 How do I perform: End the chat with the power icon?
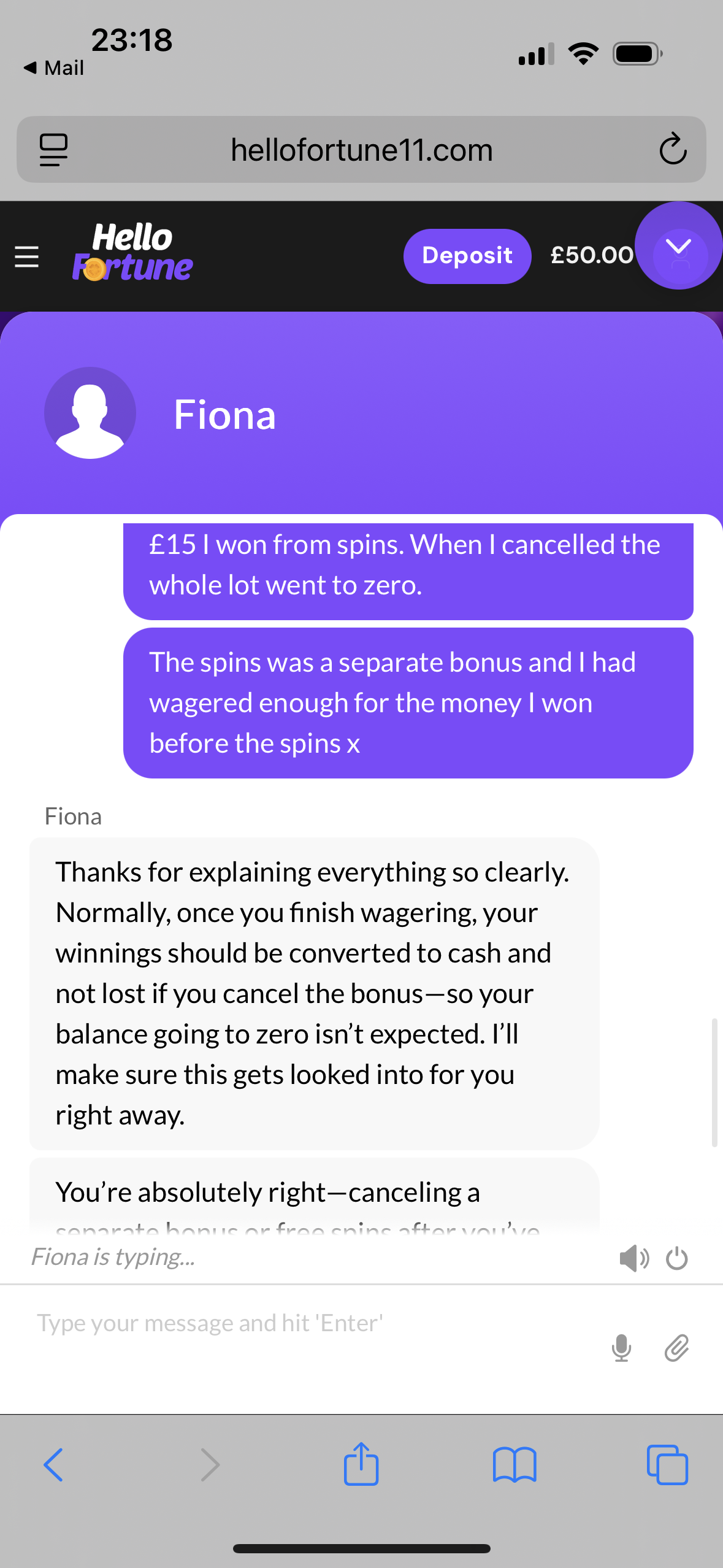pyautogui.click(x=676, y=1258)
